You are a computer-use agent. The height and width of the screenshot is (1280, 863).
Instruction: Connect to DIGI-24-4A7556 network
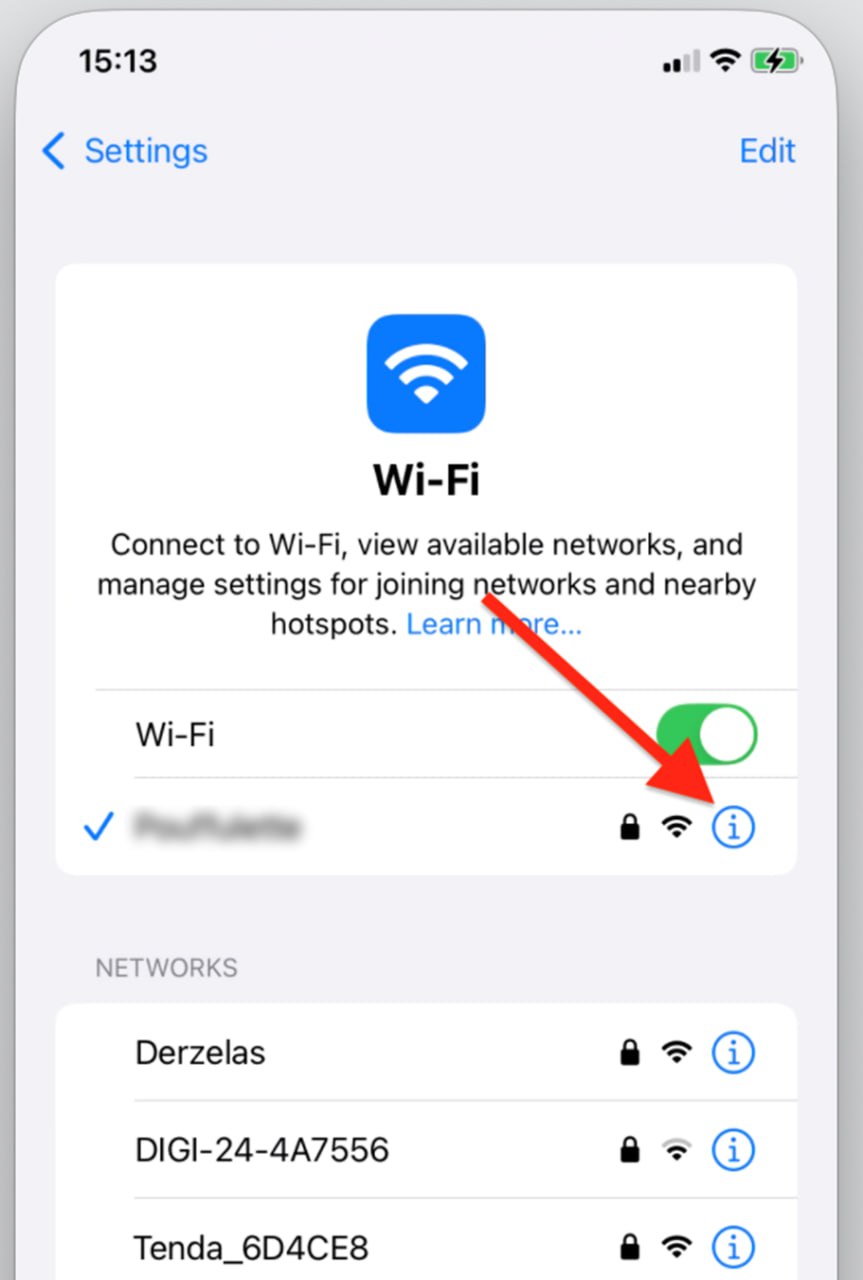[262, 1150]
